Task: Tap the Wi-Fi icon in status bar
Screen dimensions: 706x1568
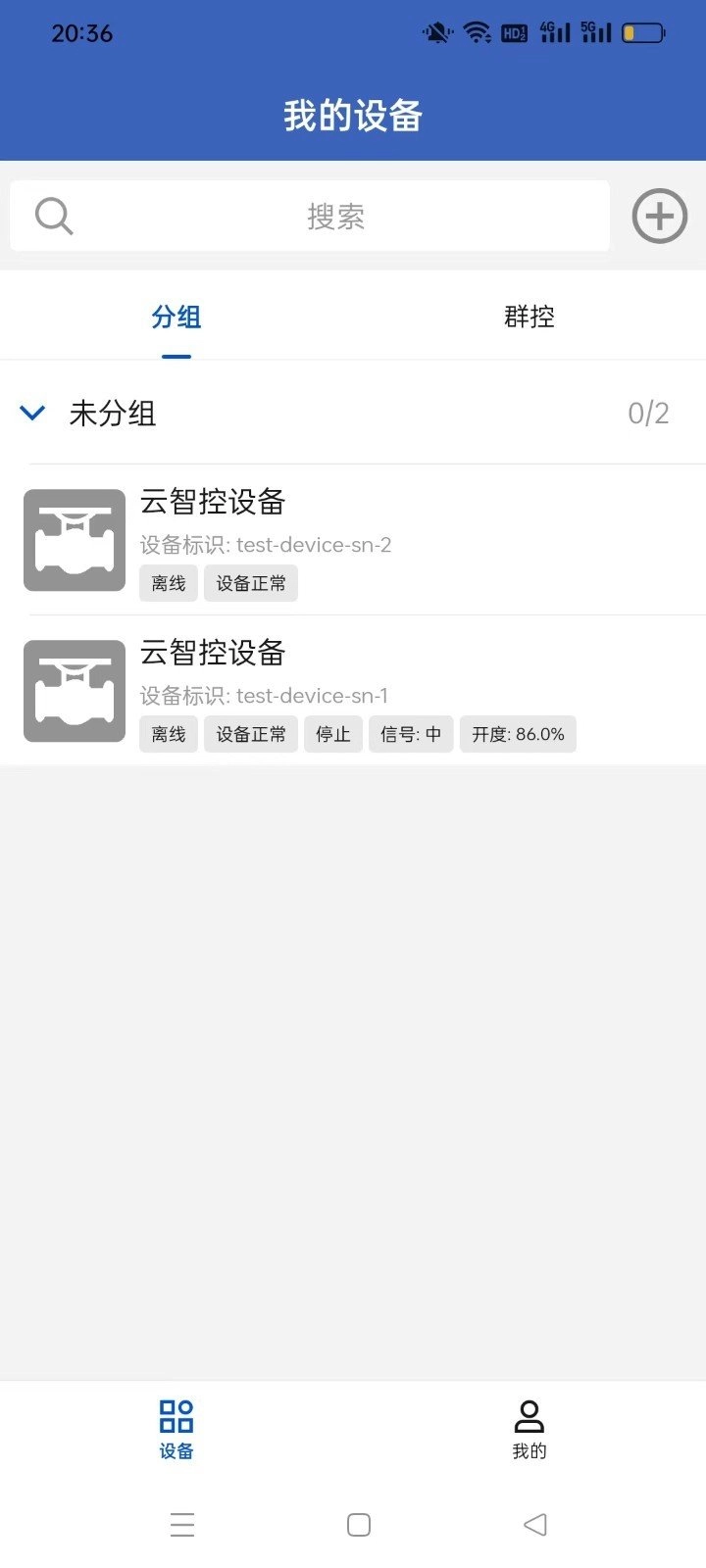Action: [x=477, y=31]
